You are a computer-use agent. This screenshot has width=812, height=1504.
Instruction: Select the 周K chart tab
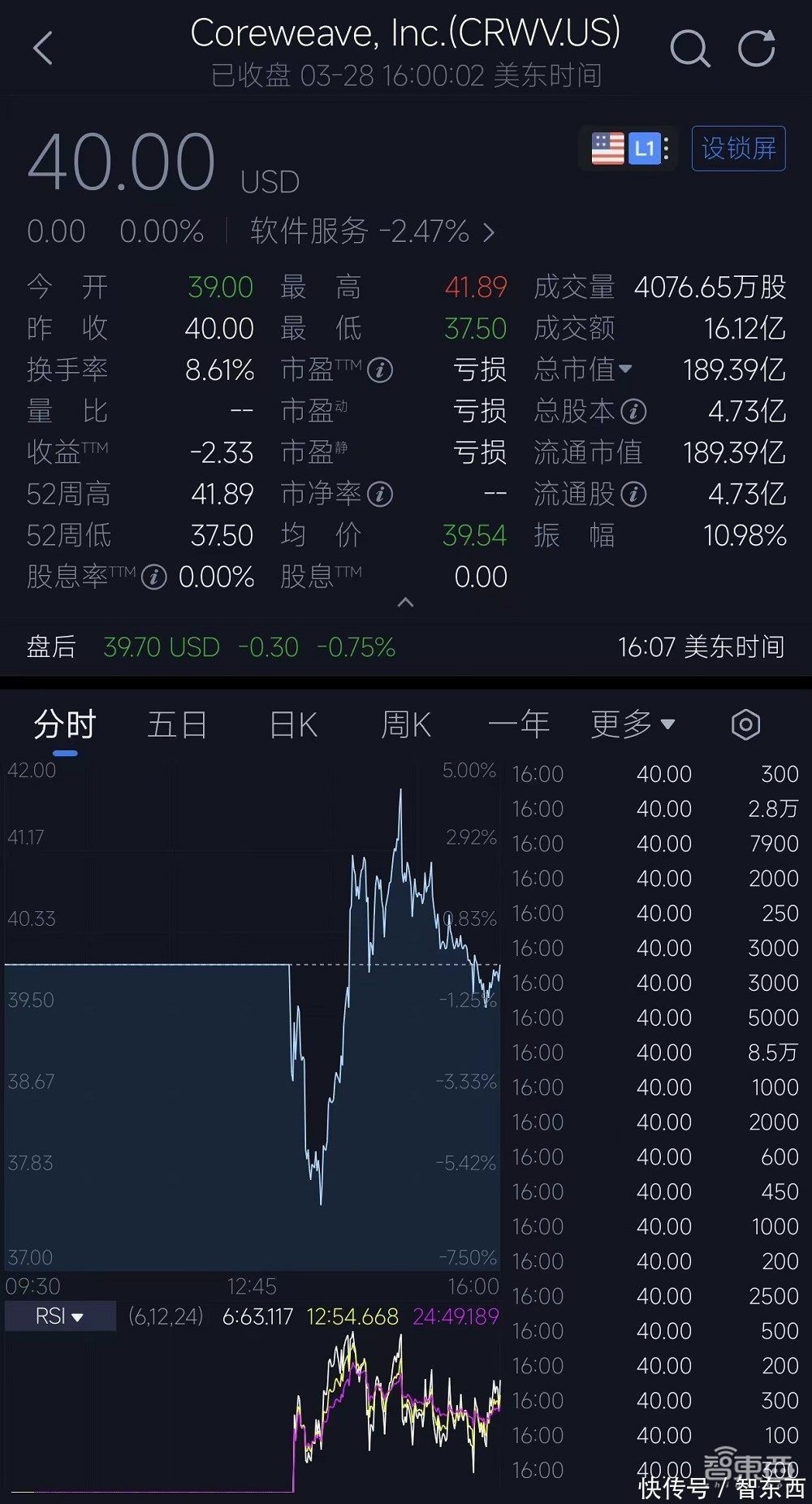(406, 724)
